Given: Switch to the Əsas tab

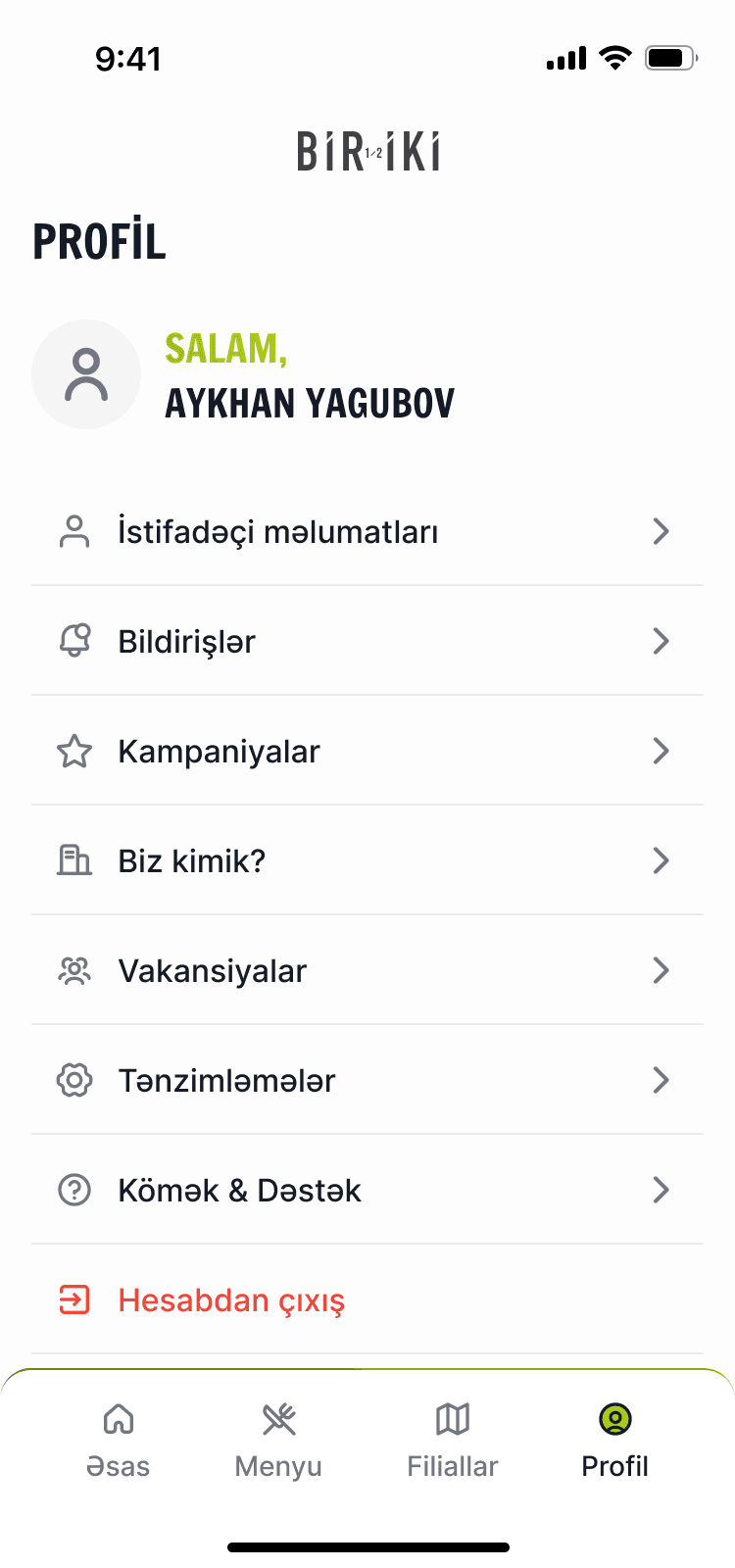Looking at the screenshot, I should pyautogui.click(x=119, y=1439).
